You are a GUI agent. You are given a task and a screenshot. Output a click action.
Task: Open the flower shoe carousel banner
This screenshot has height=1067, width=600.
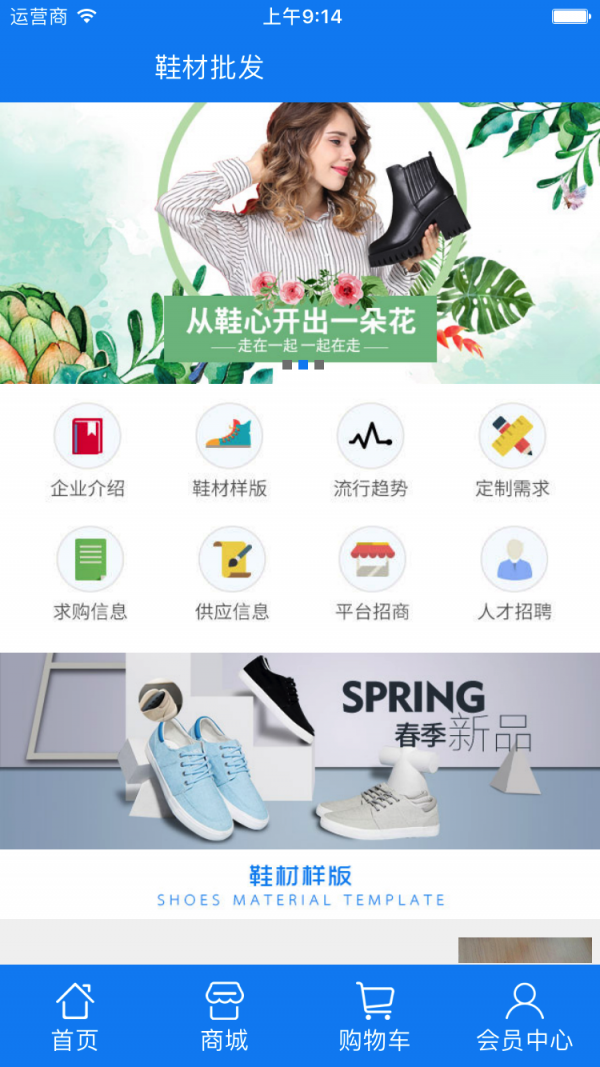click(x=300, y=242)
